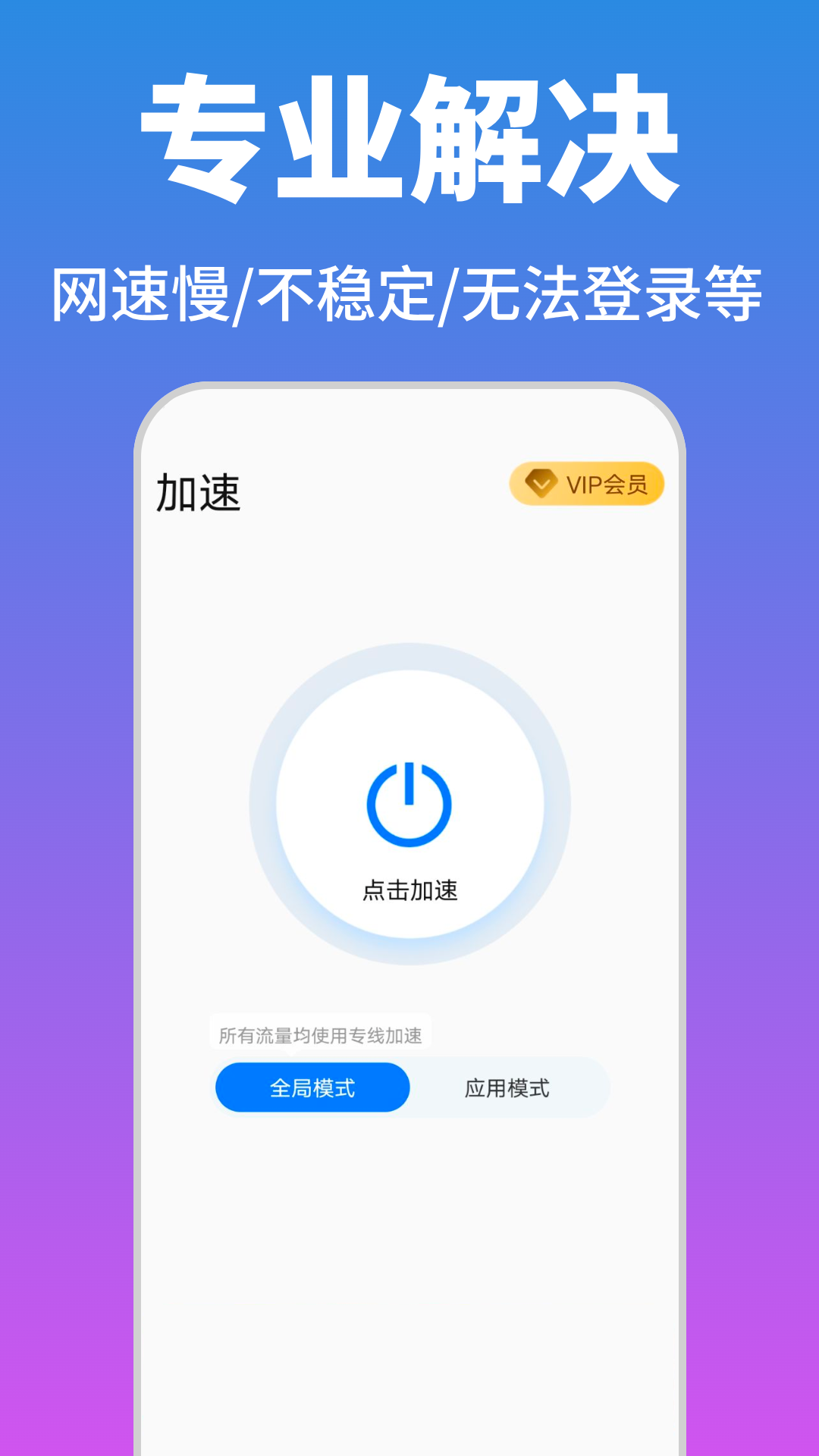This screenshot has width=819, height=1456.
Task: Click the gold diamond icon in VIP badge
Action: 541,482
